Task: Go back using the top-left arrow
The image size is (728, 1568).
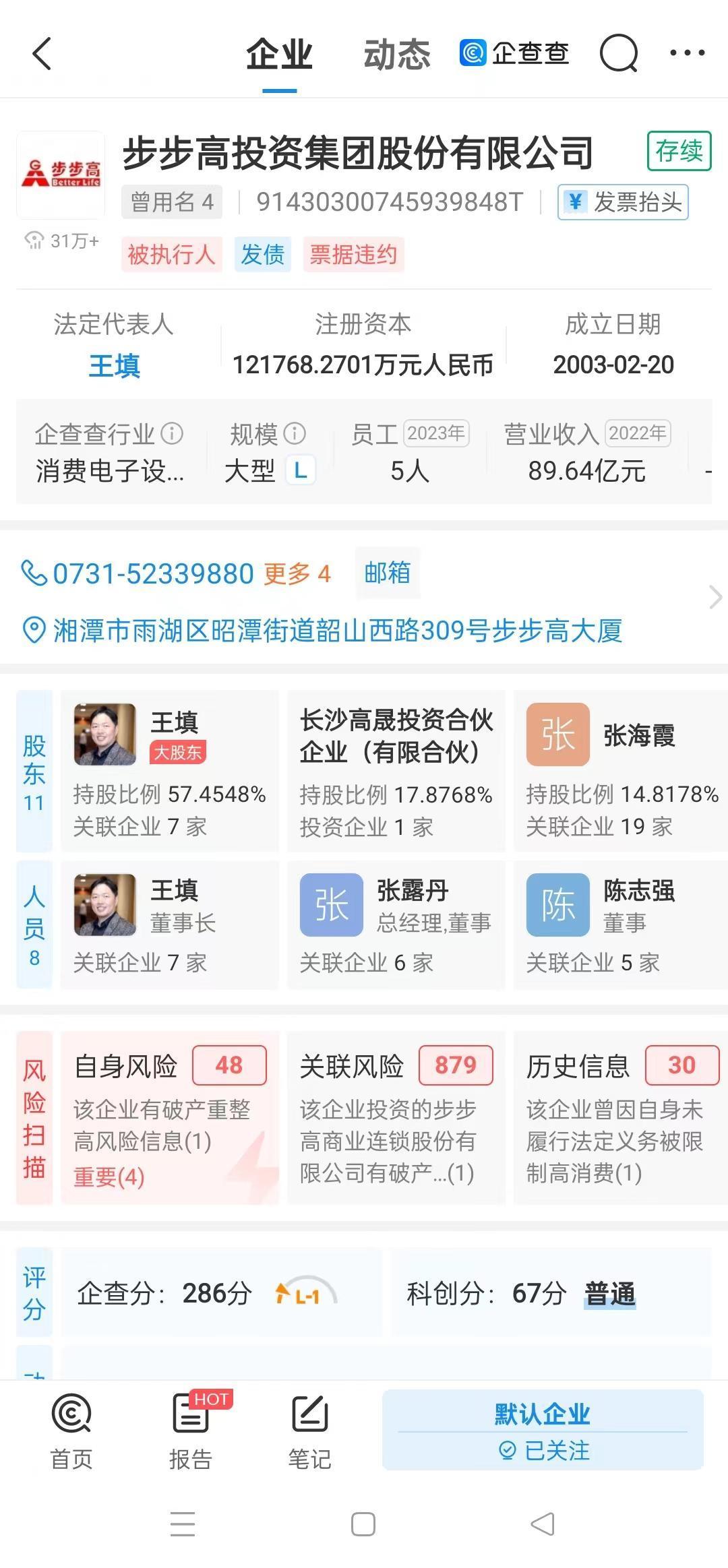Action: [x=42, y=54]
